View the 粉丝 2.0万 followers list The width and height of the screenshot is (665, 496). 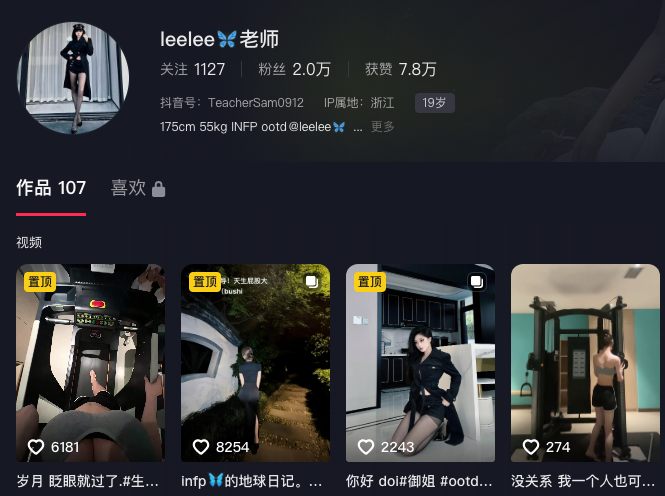point(294,69)
